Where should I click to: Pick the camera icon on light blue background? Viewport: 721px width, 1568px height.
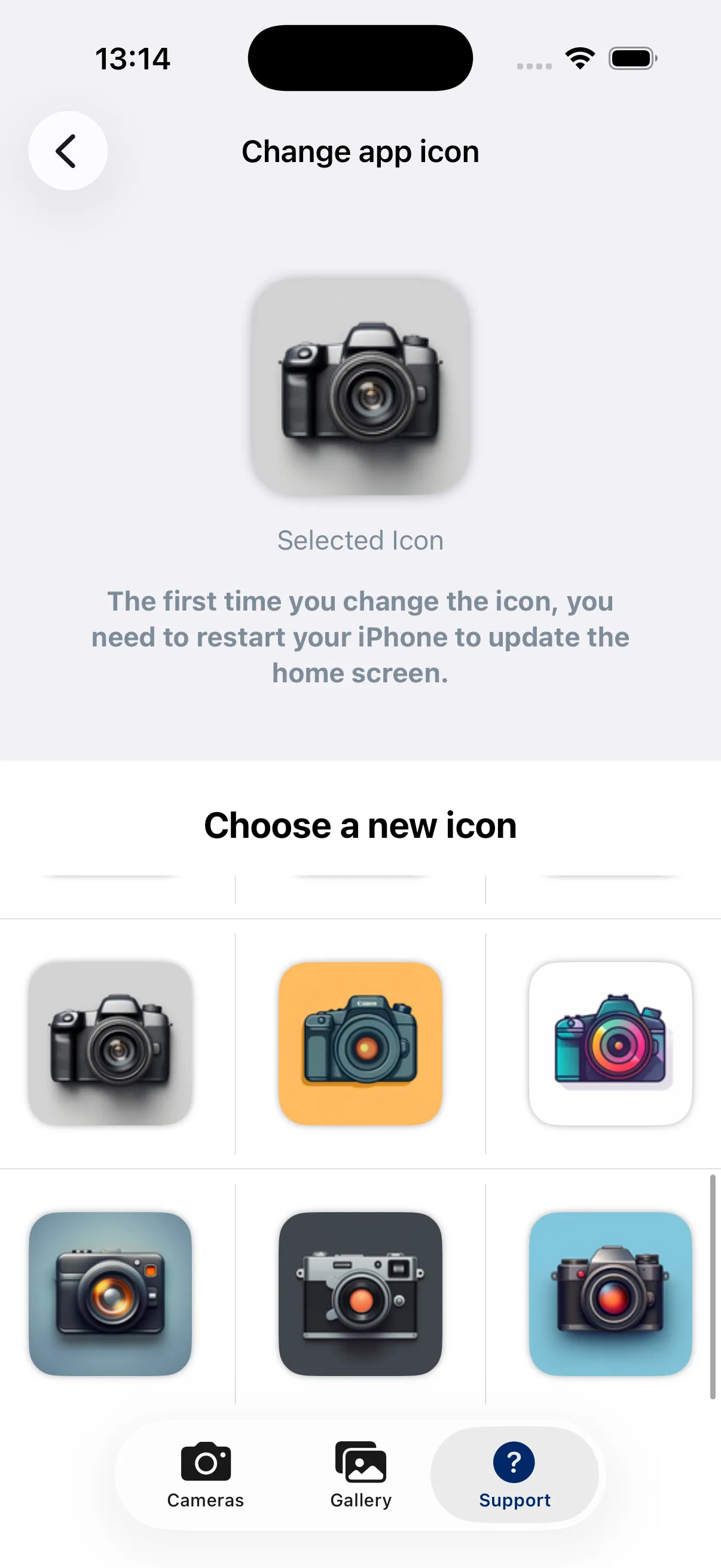(x=610, y=1294)
